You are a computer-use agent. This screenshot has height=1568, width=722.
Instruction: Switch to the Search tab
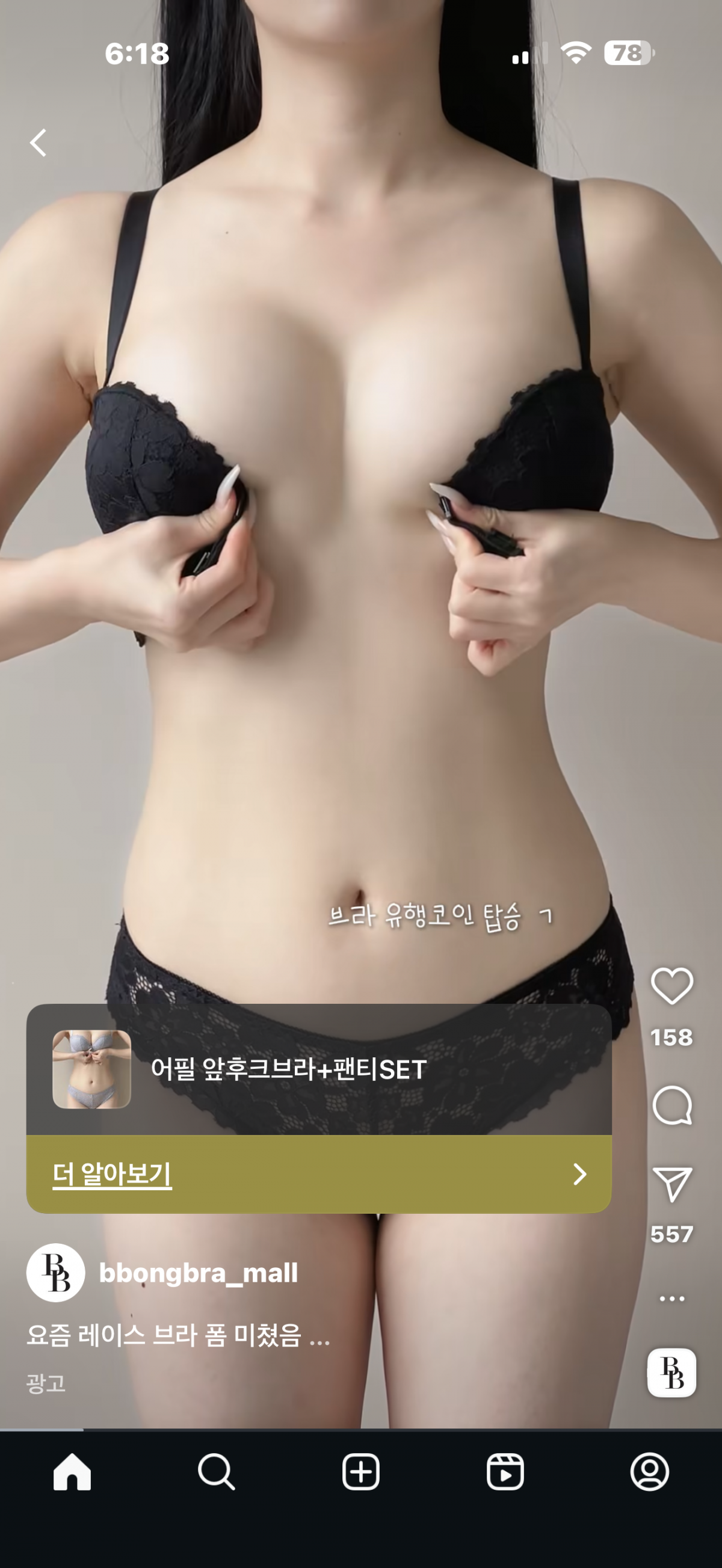click(x=216, y=1472)
